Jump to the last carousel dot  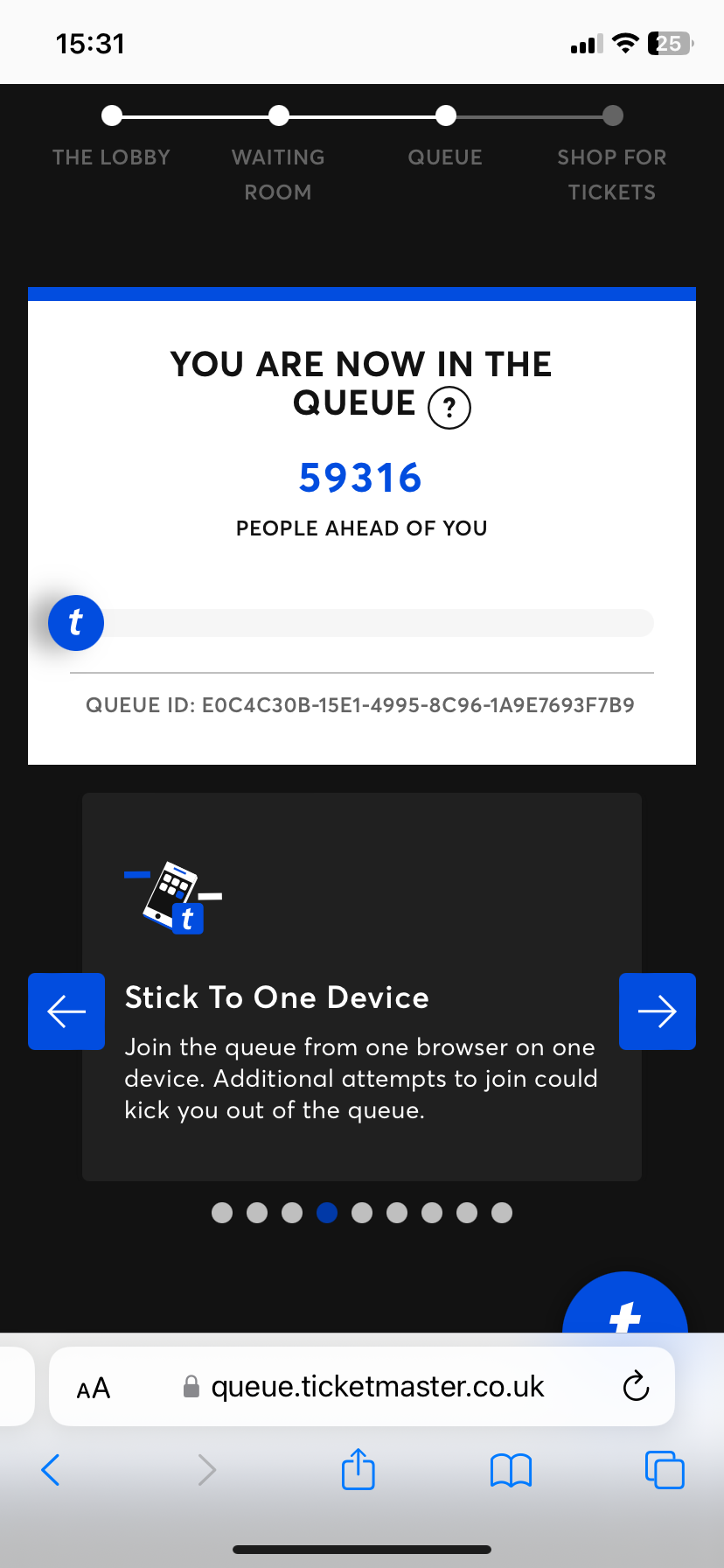502,1213
